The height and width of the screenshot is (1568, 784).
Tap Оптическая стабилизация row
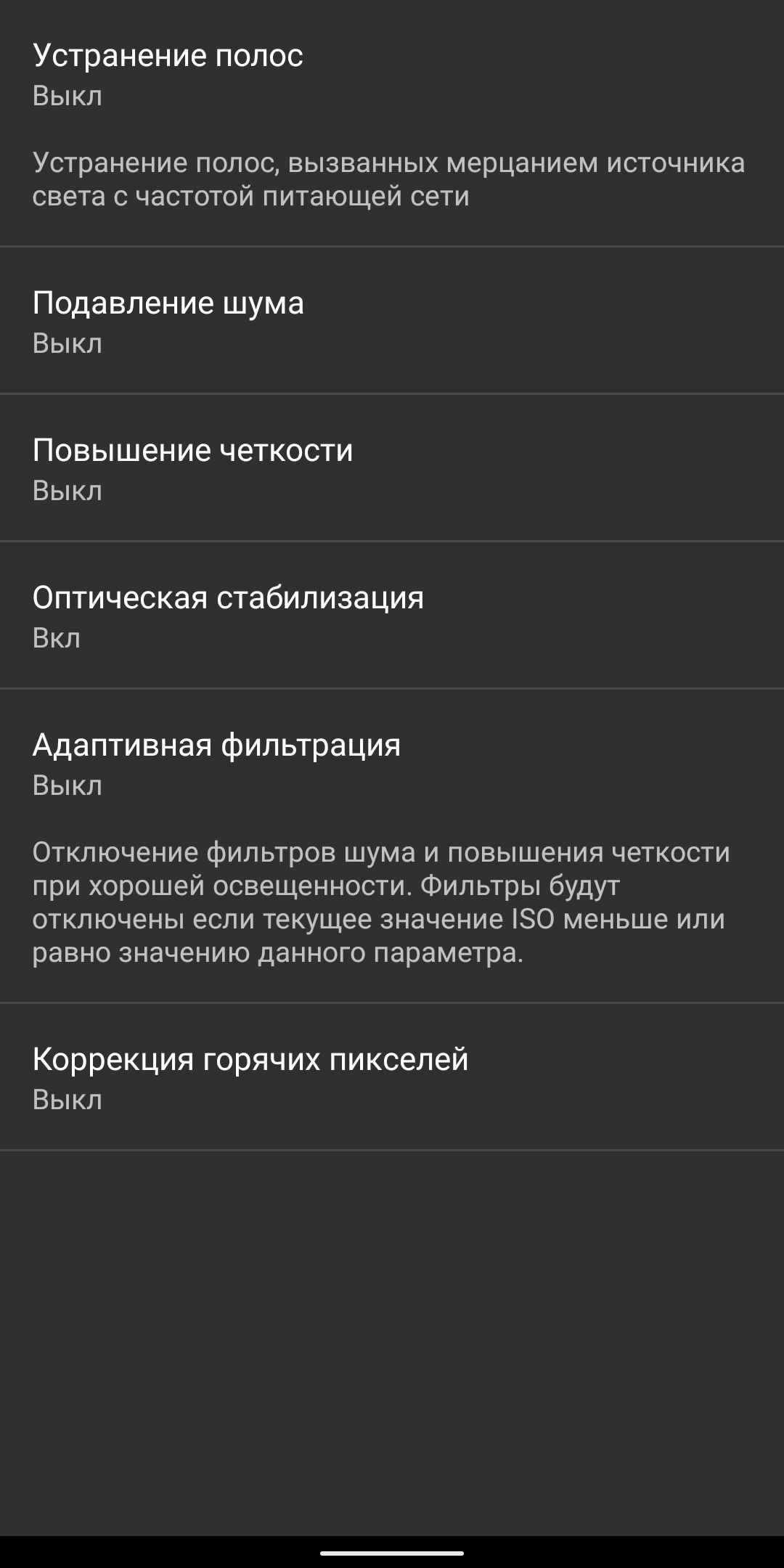click(392, 616)
